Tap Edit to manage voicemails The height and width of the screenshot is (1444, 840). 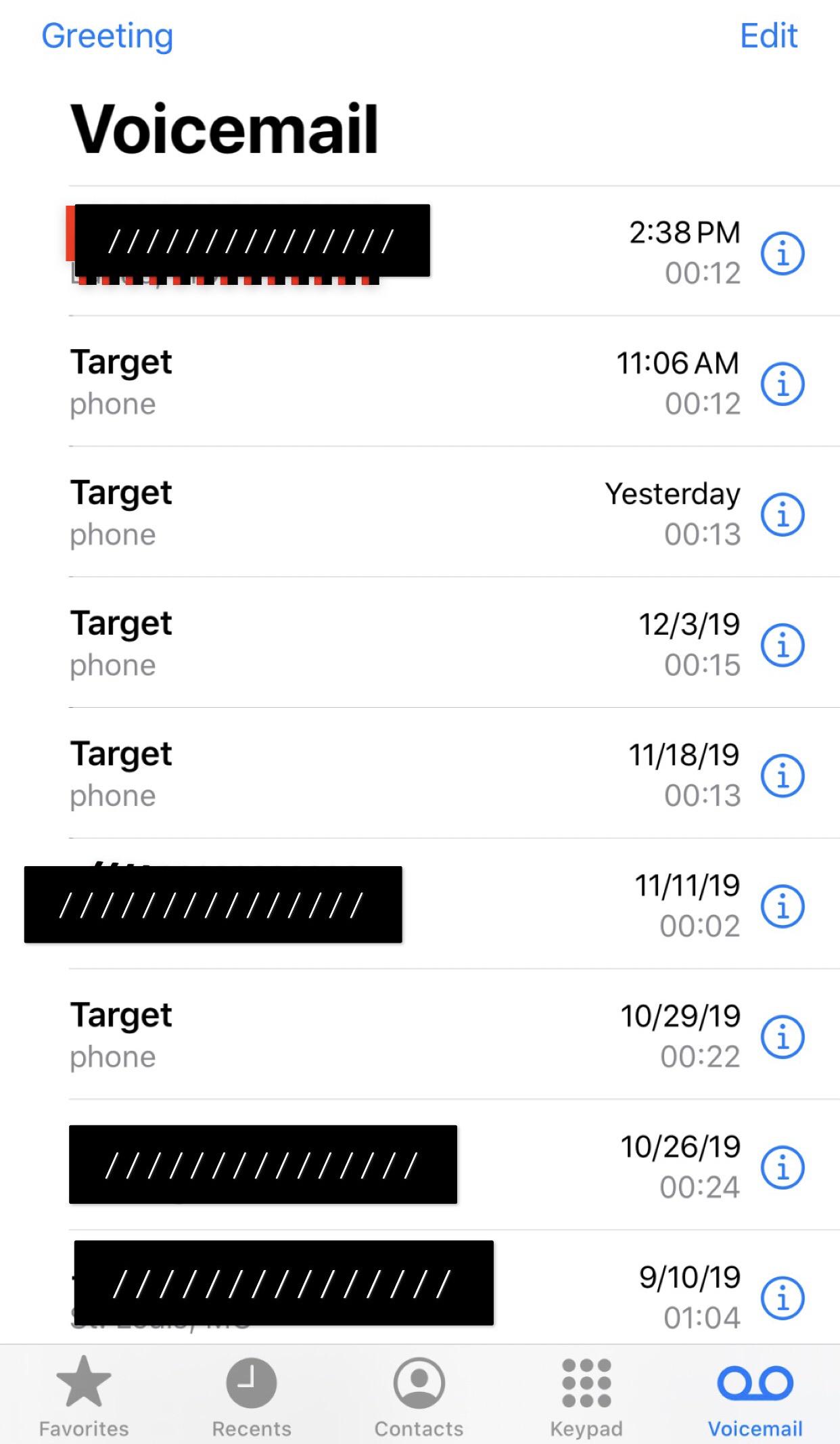(x=768, y=37)
